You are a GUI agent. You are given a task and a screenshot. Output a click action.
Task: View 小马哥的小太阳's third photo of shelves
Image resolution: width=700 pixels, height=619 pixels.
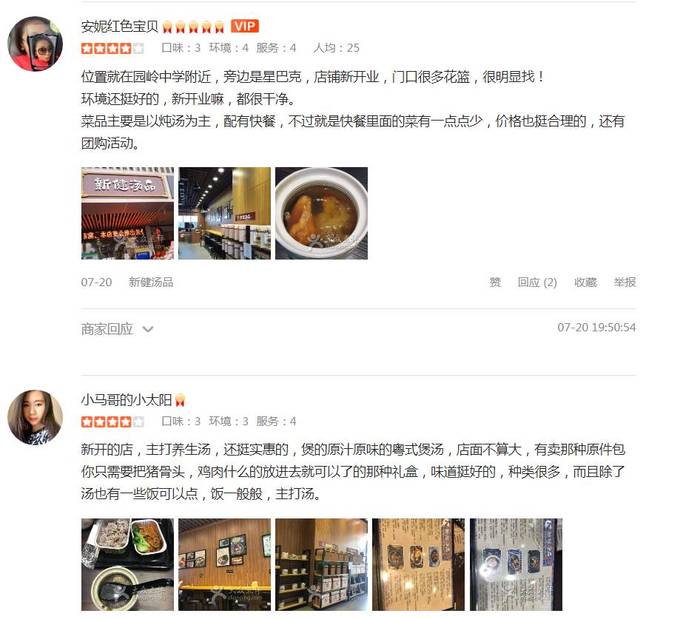pos(321,564)
